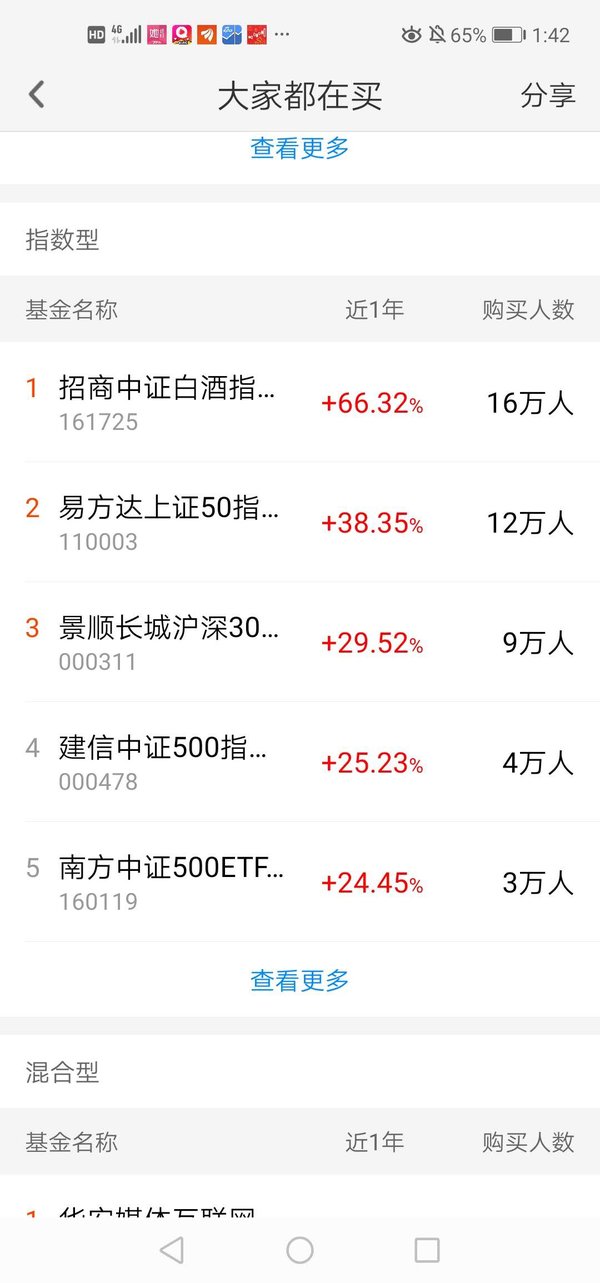The image size is (600, 1283).
Task: Go back using the top-left arrow
Action: click(37, 95)
